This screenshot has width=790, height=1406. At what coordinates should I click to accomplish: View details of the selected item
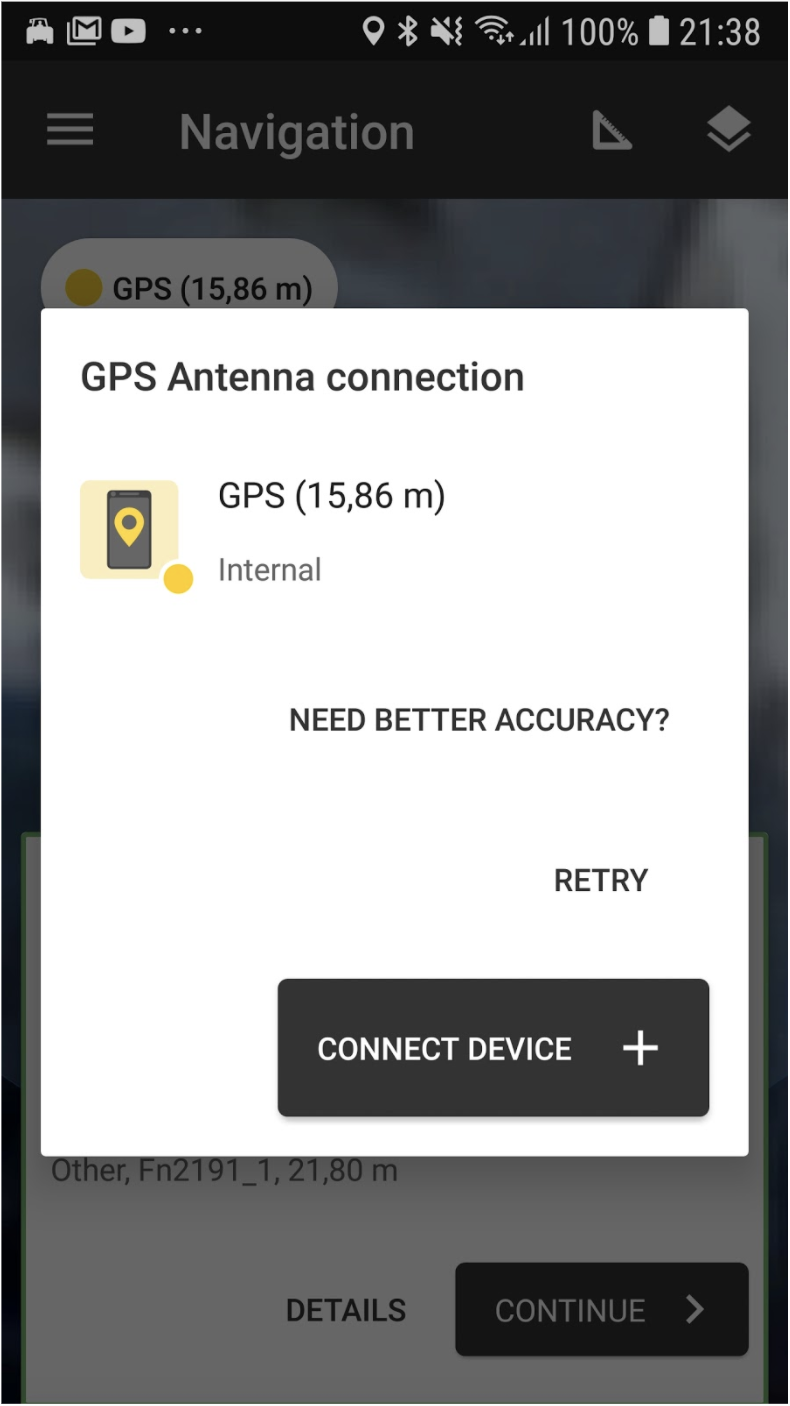tap(346, 1309)
